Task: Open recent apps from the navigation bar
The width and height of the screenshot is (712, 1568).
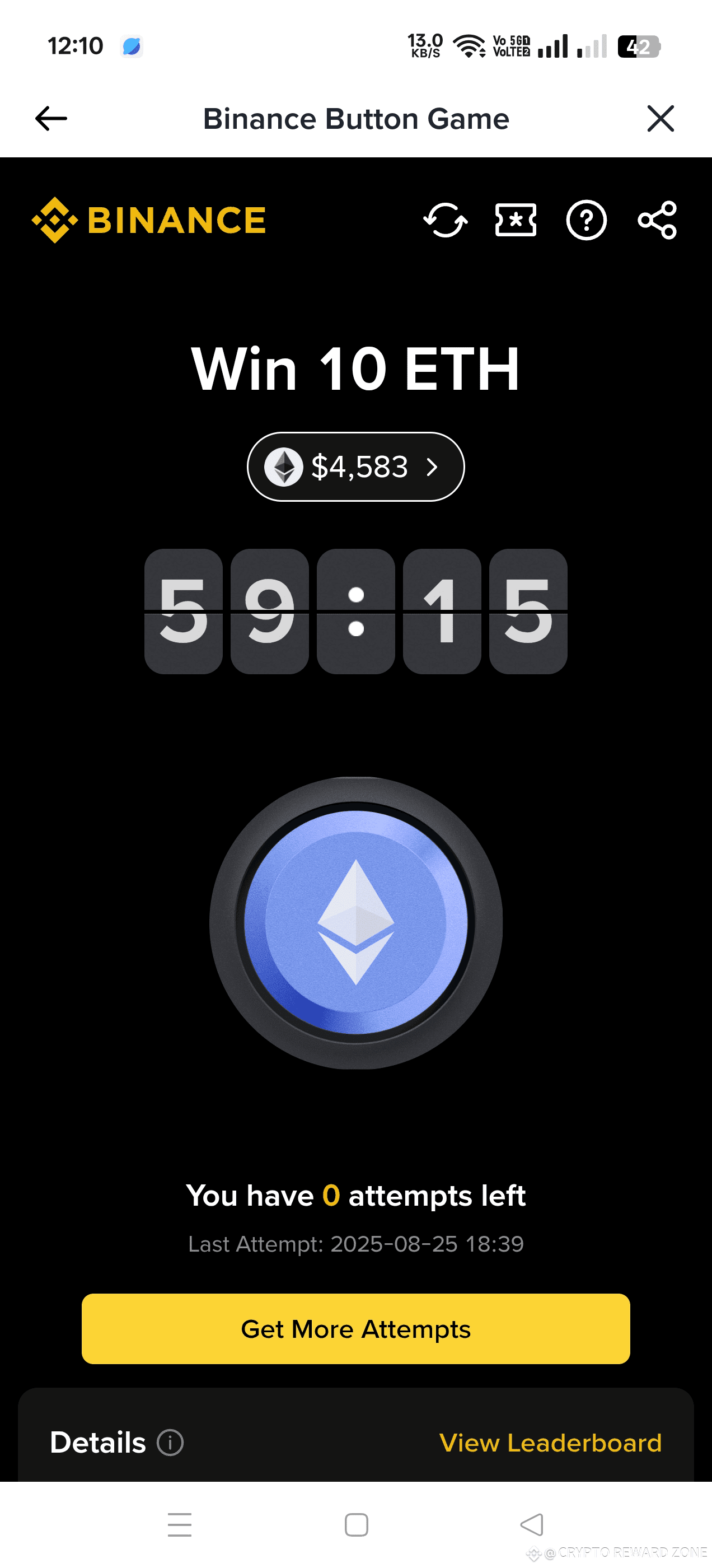Action: [180, 1525]
